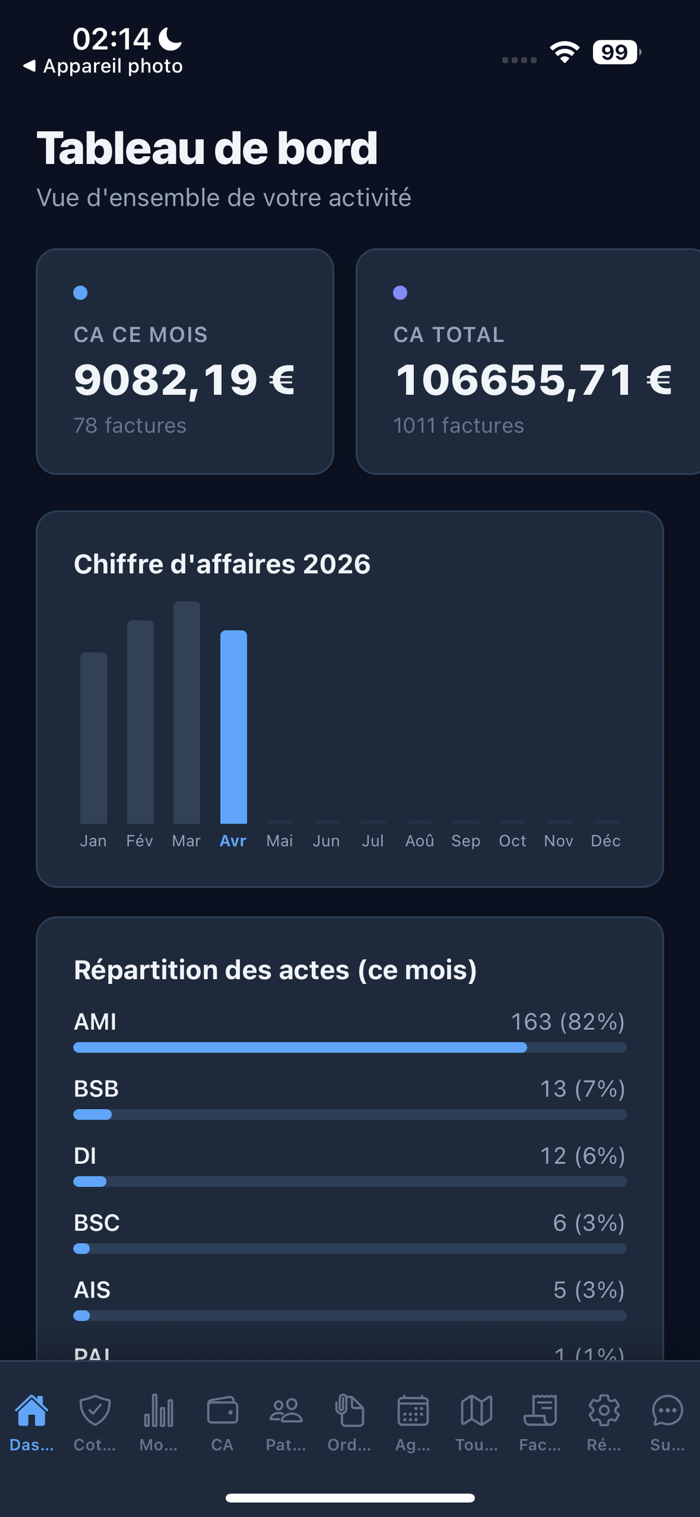This screenshot has height=1517, width=700.
Task: Open the Pat... people tab
Action: [286, 1424]
